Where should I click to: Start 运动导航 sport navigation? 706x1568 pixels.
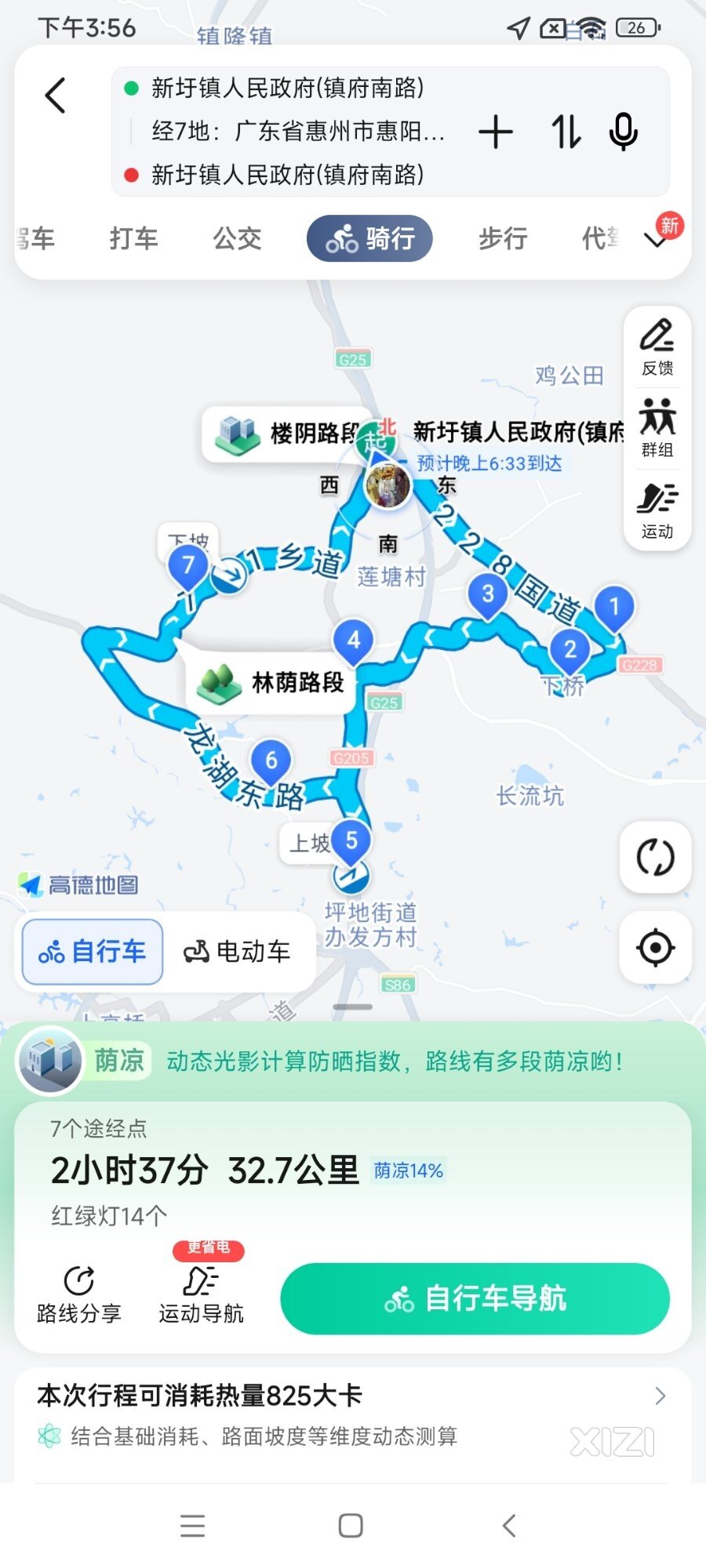coord(201,1294)
